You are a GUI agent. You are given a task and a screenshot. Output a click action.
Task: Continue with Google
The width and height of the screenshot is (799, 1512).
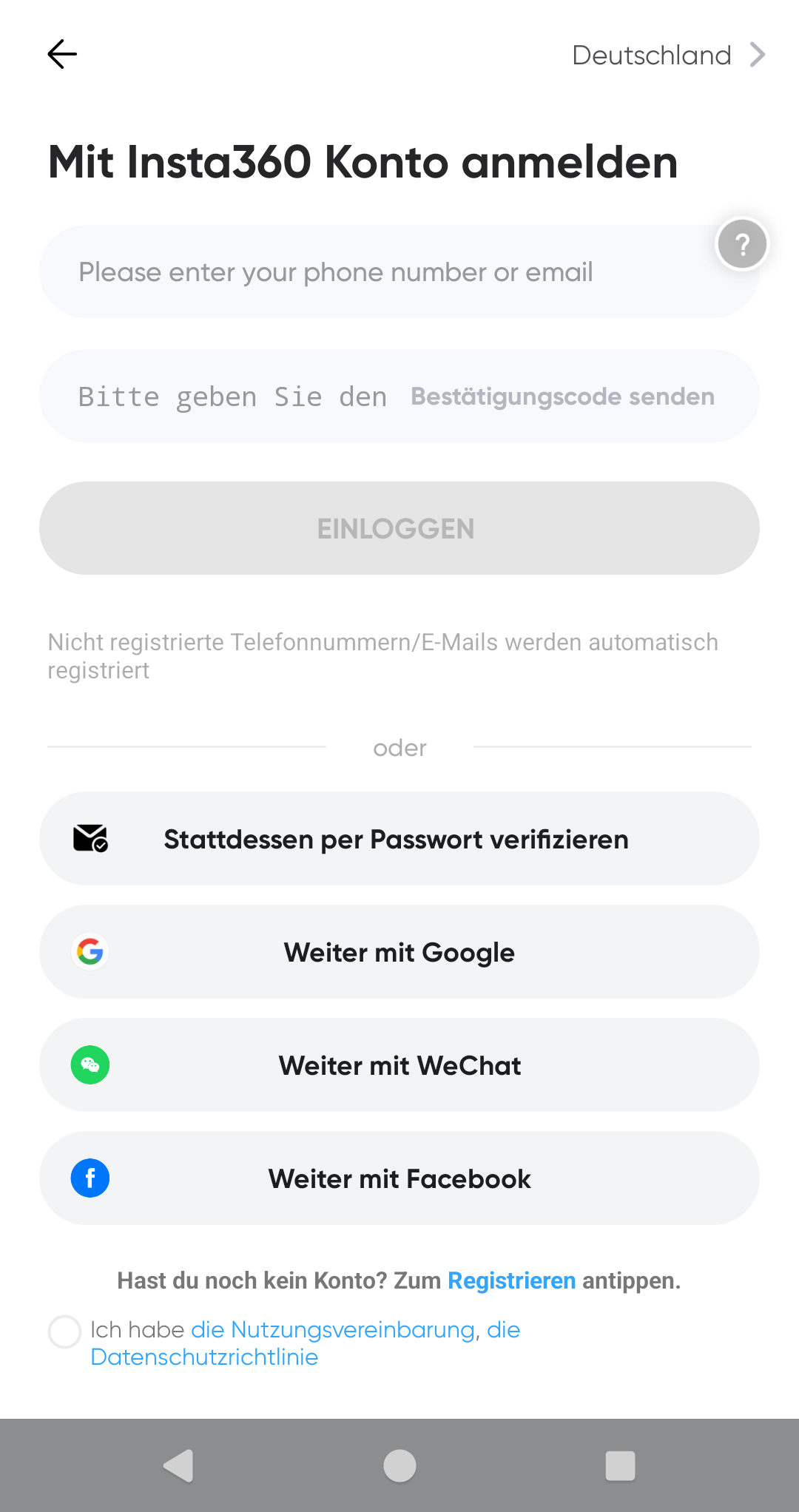click(x=399, y=952)
